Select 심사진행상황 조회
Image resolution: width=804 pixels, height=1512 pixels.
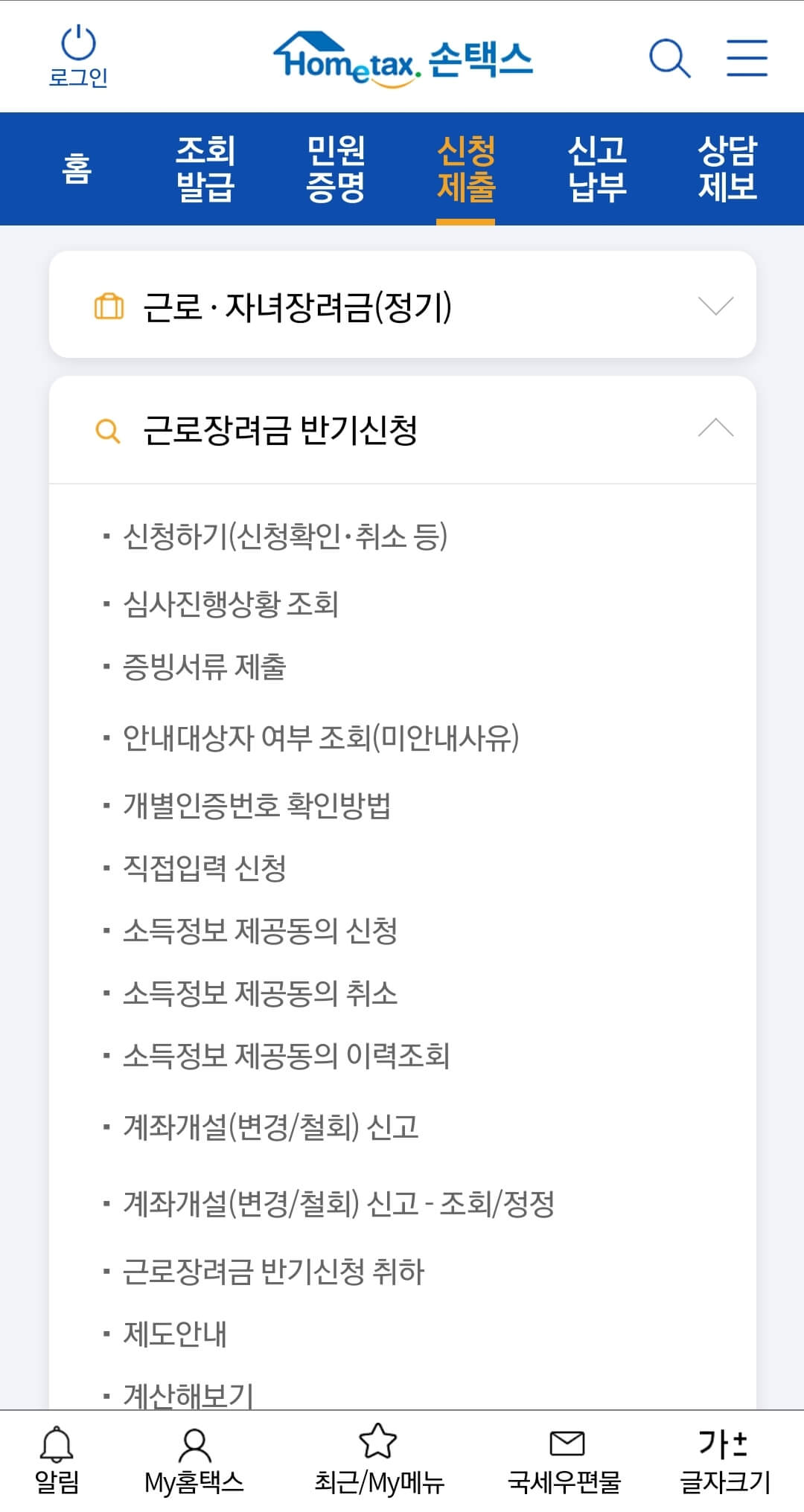pos(231,605)
